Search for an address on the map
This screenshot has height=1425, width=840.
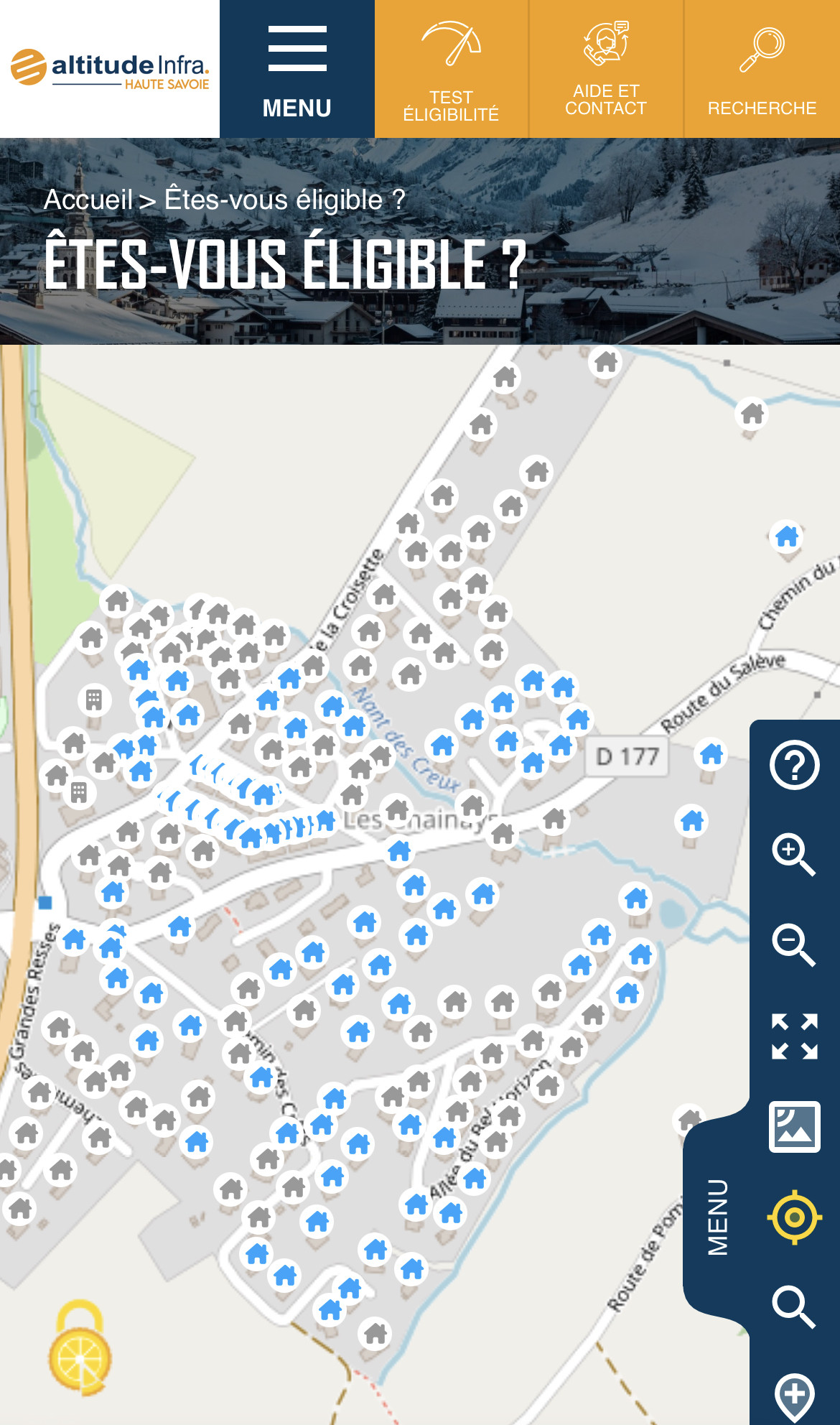(x=794, y=1306)
